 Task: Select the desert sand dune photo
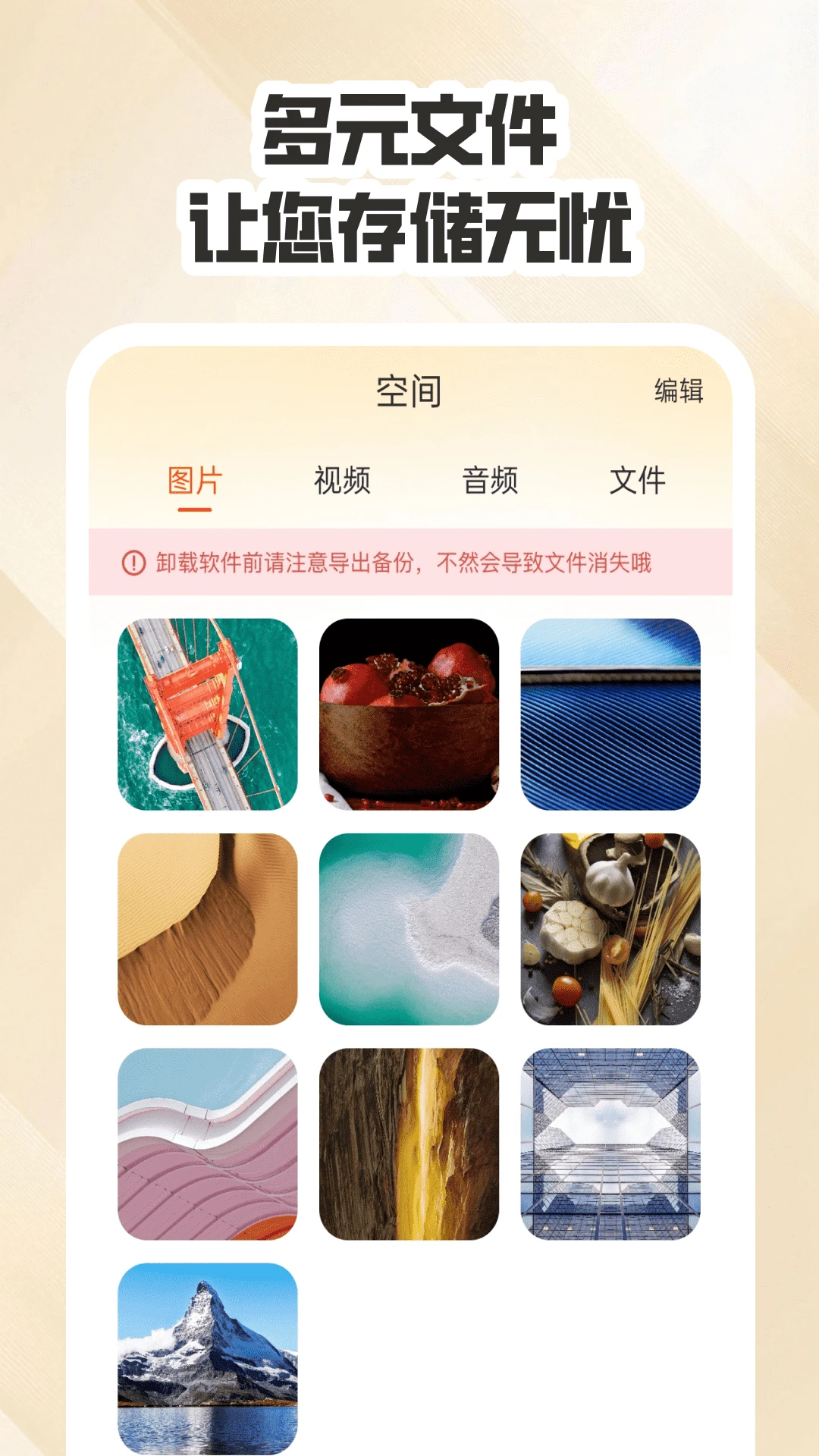coord(206,927)
